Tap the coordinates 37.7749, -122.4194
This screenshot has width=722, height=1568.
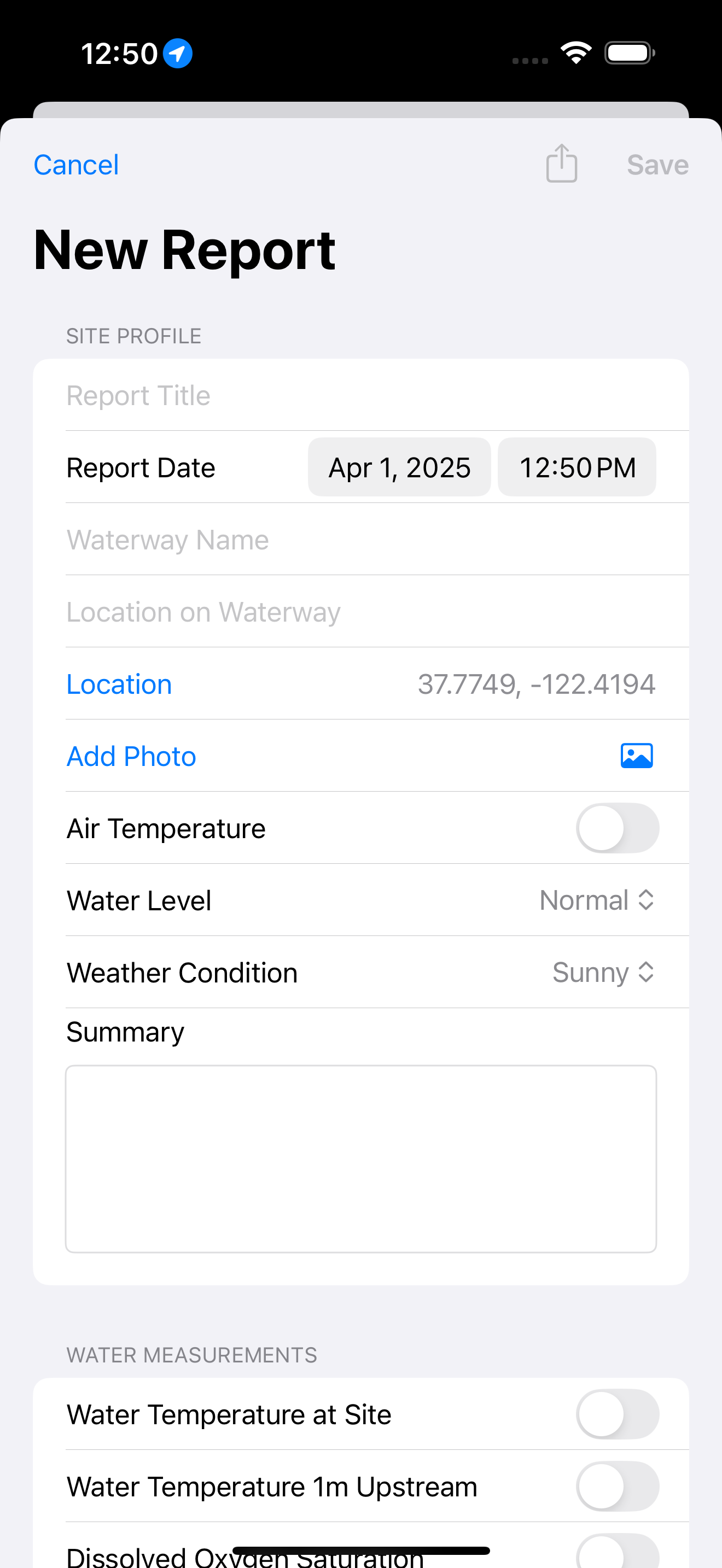(x=537, y=683)
